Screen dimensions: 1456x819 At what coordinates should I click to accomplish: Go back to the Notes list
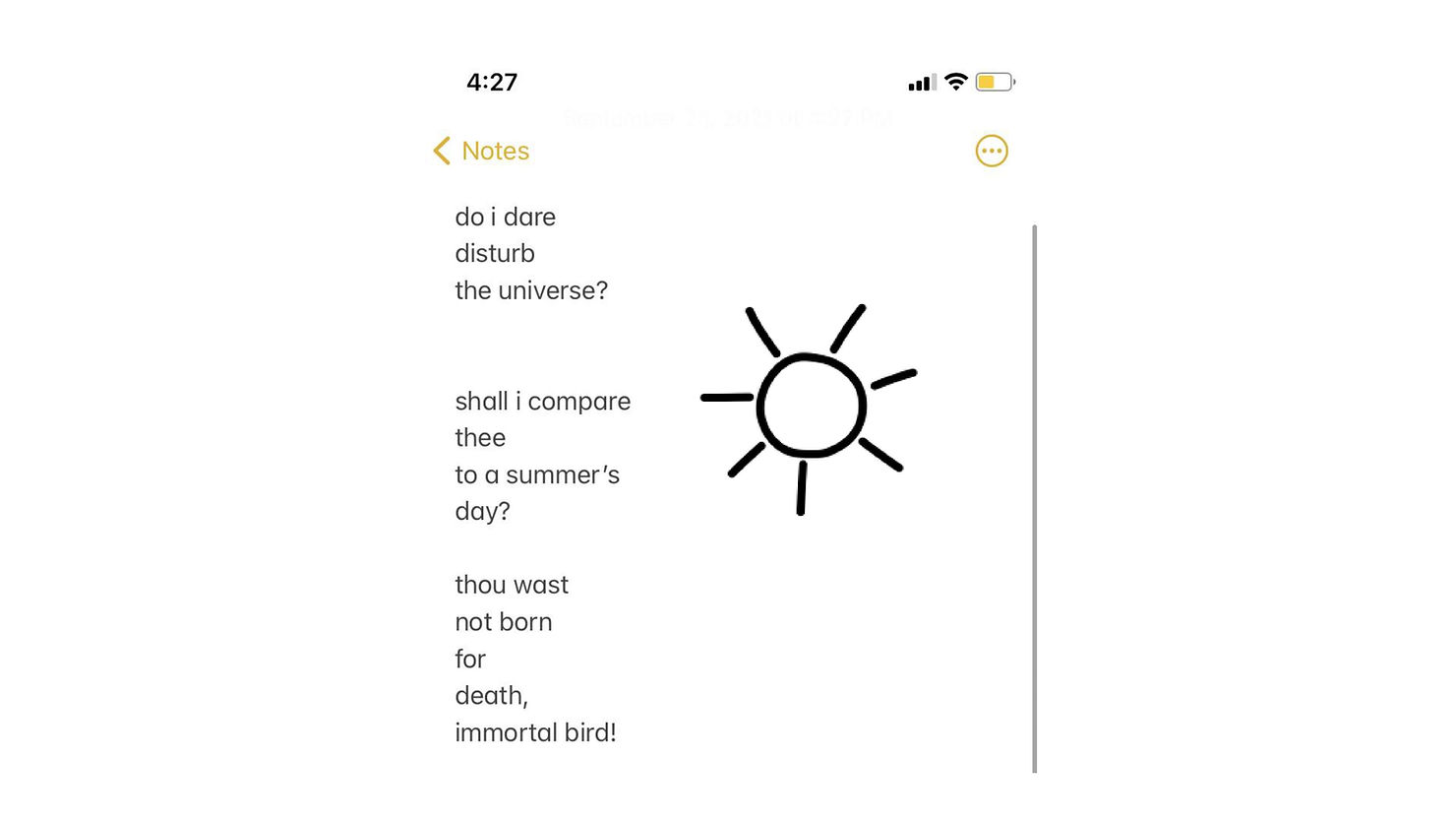(481, 151)
